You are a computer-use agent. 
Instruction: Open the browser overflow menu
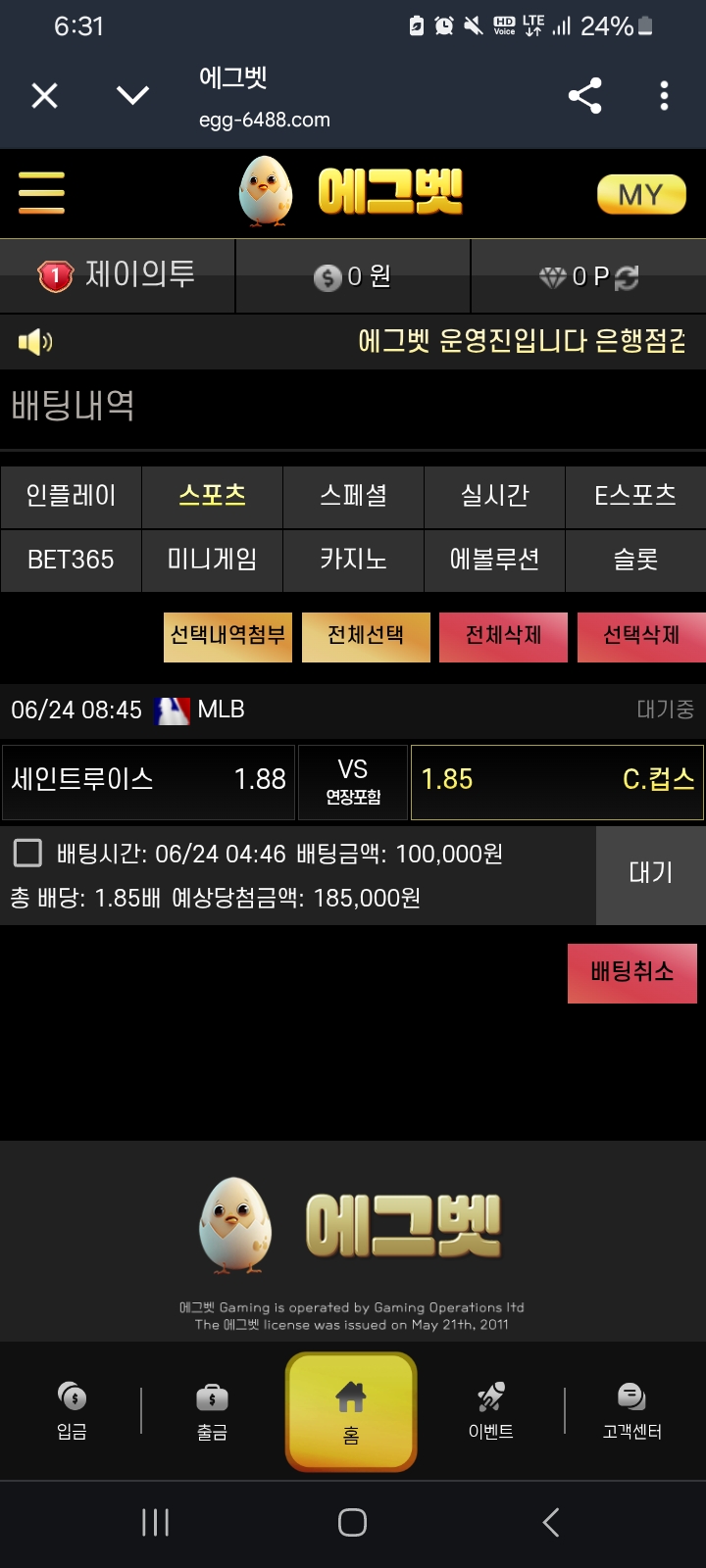[x=664, y=96]
